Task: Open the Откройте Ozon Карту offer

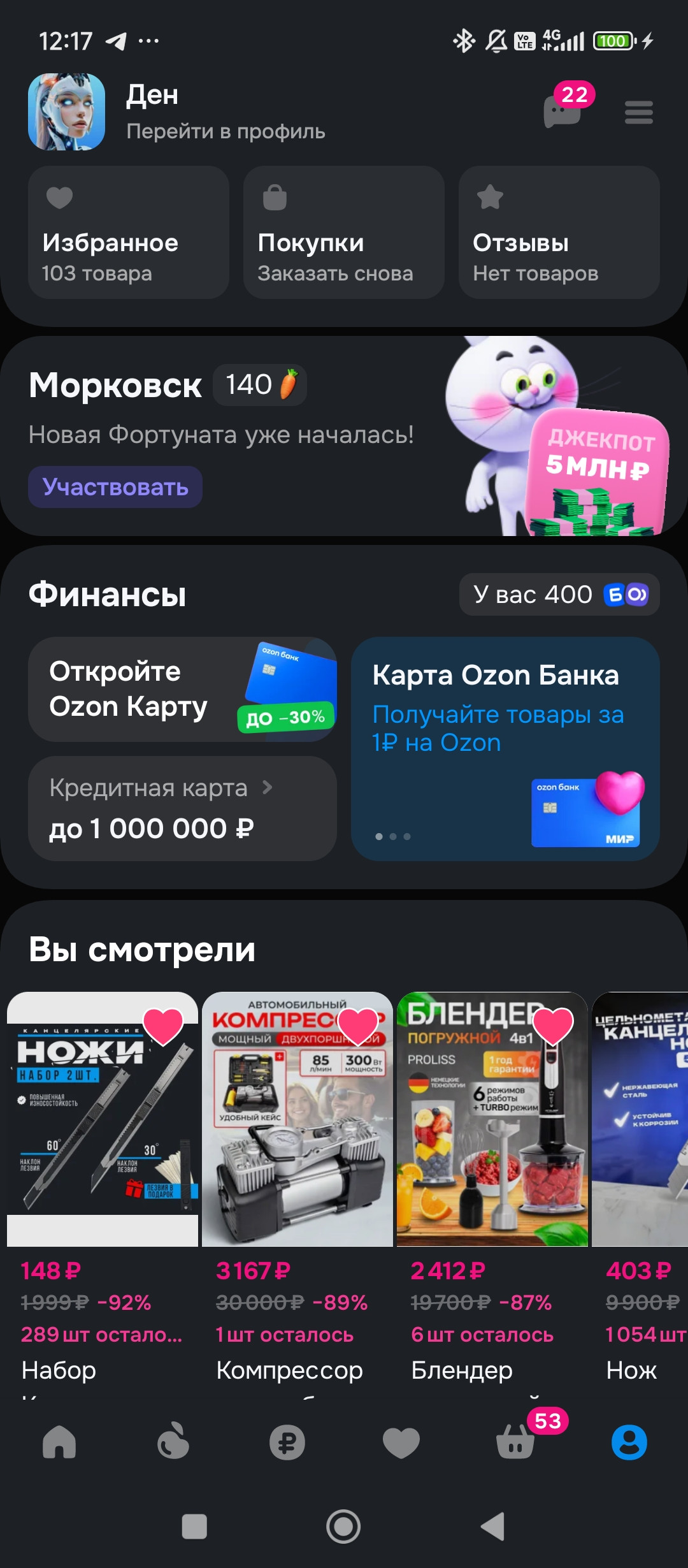Action: [x=182, y=689]
